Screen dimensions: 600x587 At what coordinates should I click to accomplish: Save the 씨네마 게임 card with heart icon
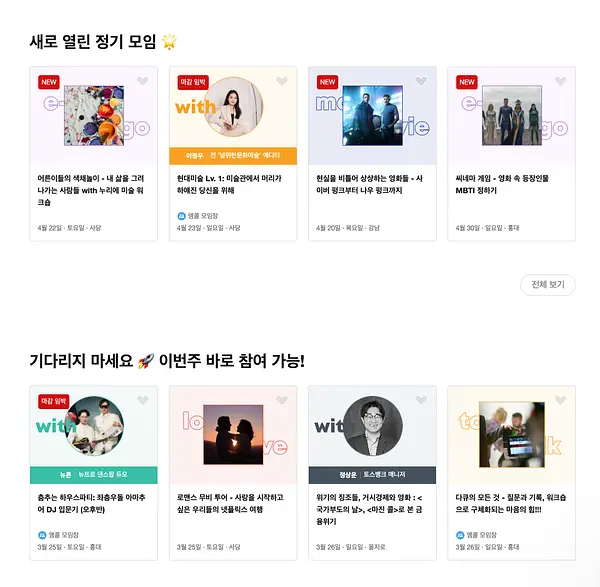(x=561, y=81)
